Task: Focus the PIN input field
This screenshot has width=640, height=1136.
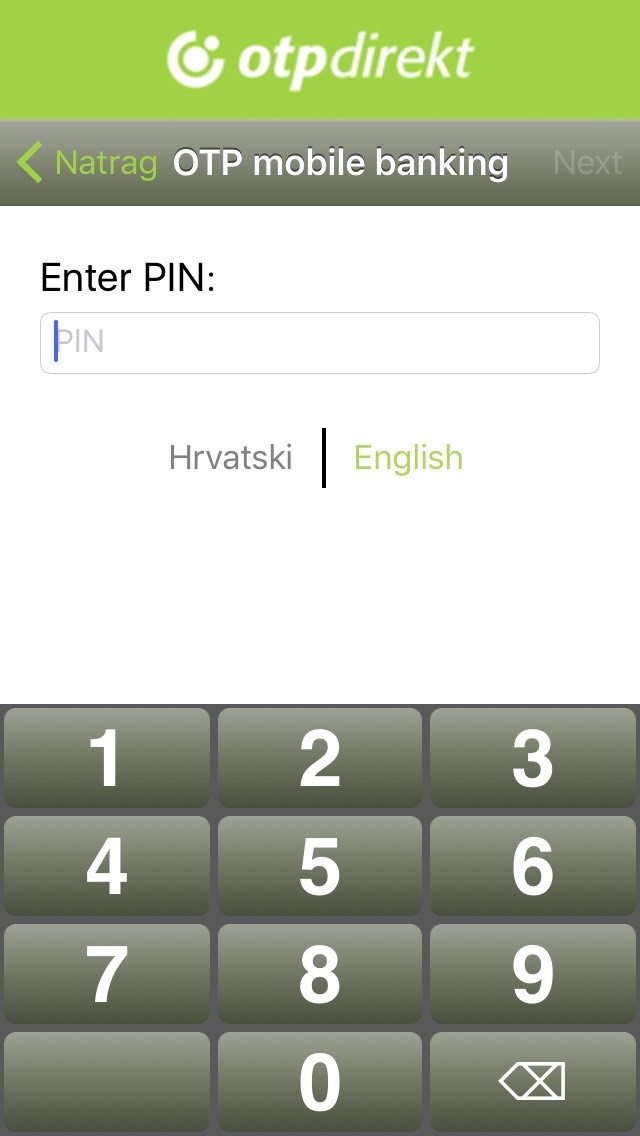Action: pyautogui.click(x=320, y=343)
